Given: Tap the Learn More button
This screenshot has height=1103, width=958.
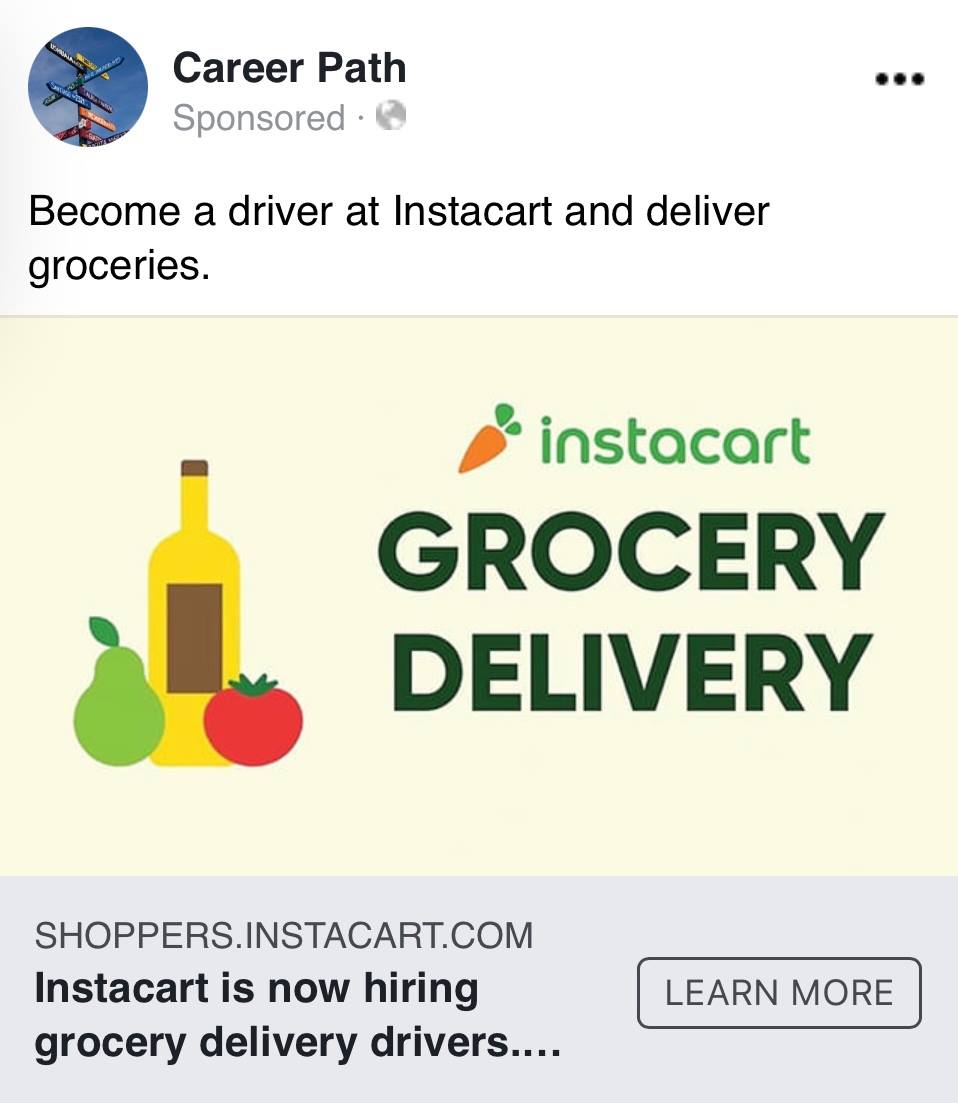Looking at the screenshot, I should point(778,993).
